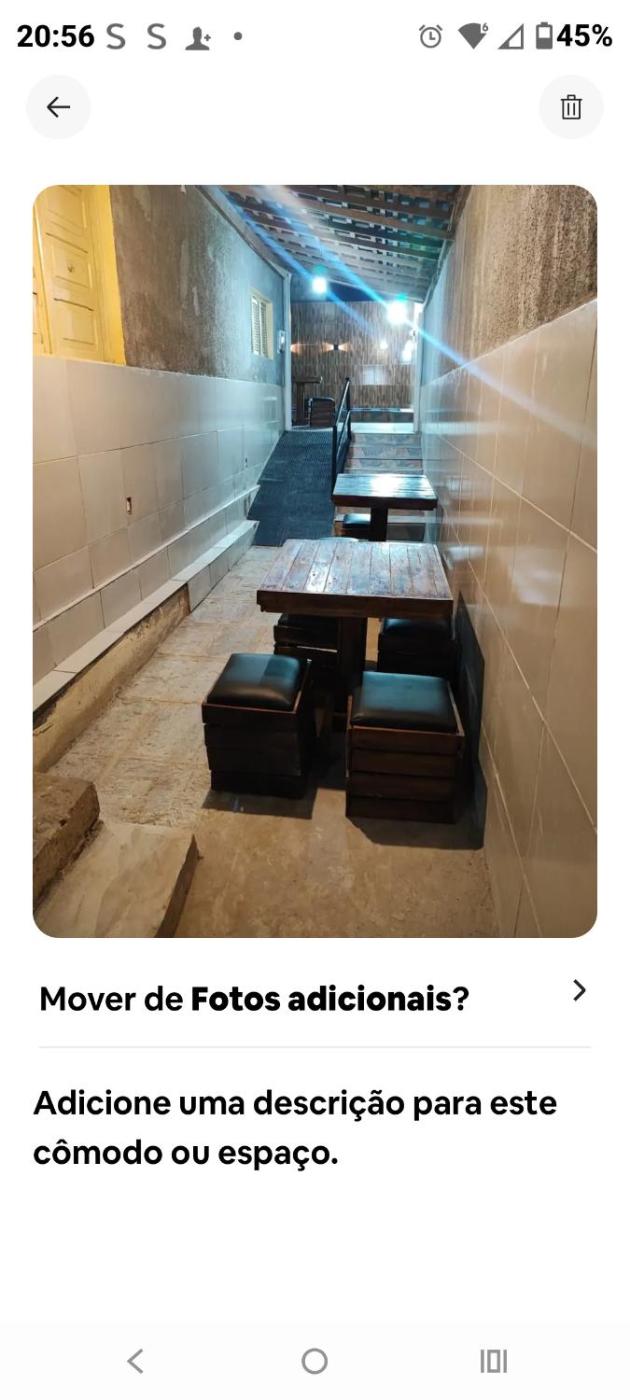
Task: Delete this photo with the trash icon
Action: (x=571, y=107)
